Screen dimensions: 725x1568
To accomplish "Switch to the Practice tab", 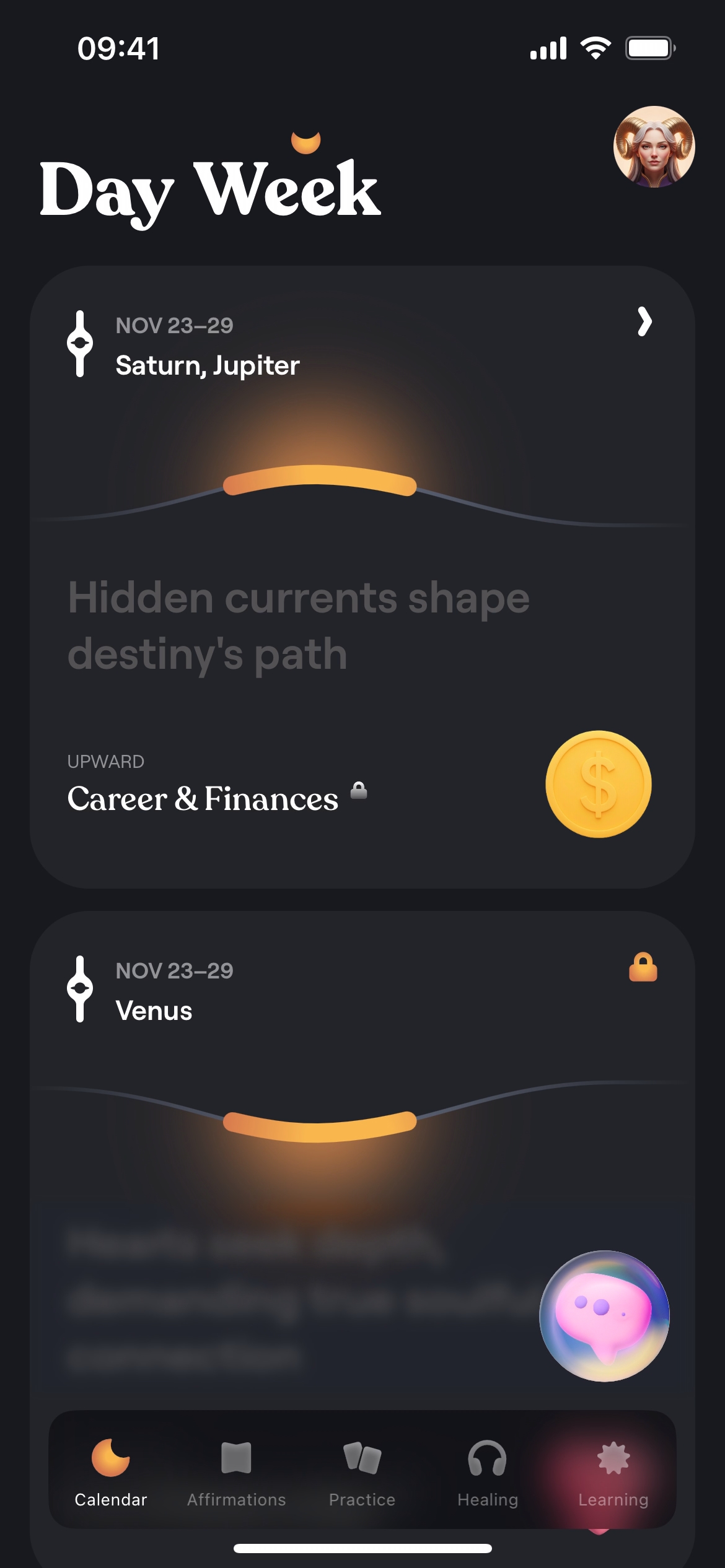I will (362, 1473).
